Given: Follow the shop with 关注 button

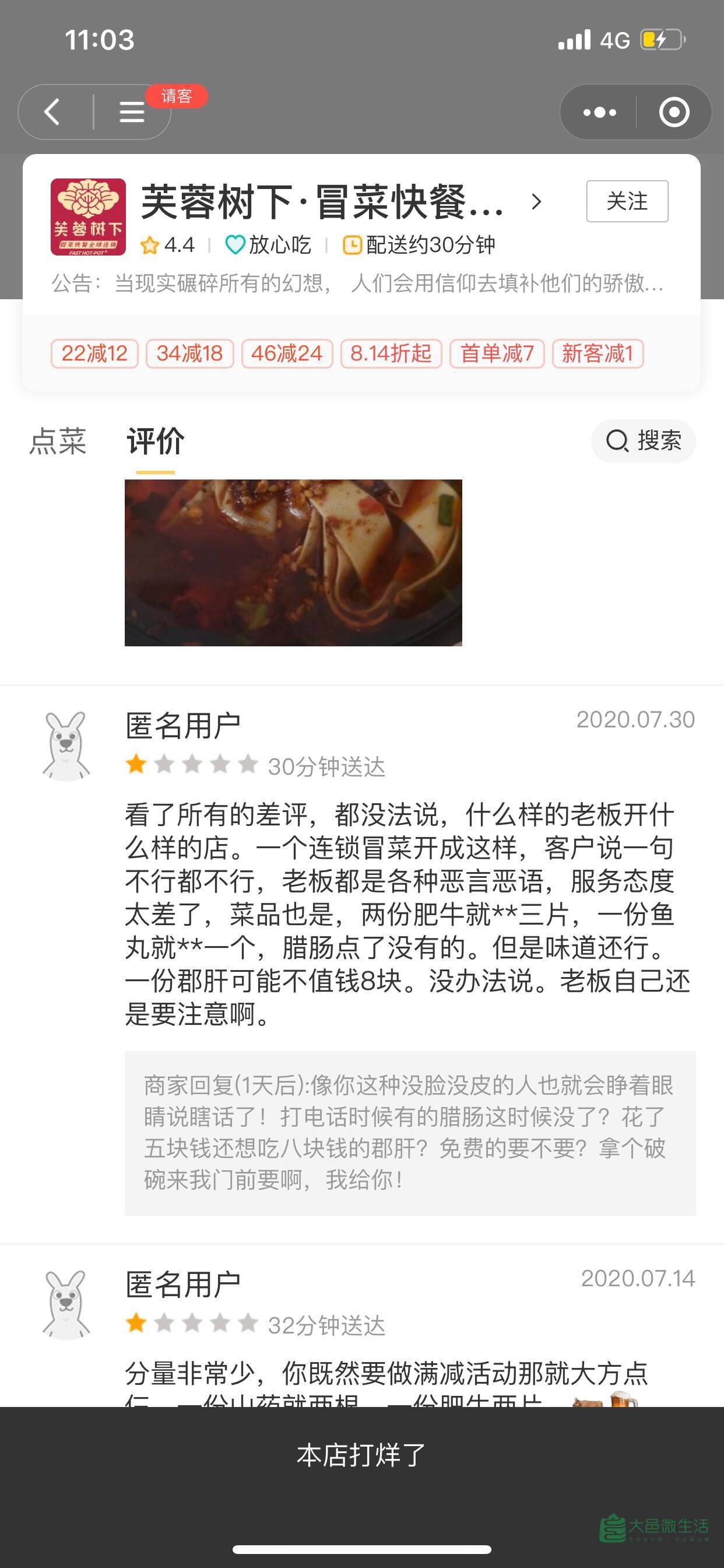Looking at the screenshot, I should click(x=627, y=201).
